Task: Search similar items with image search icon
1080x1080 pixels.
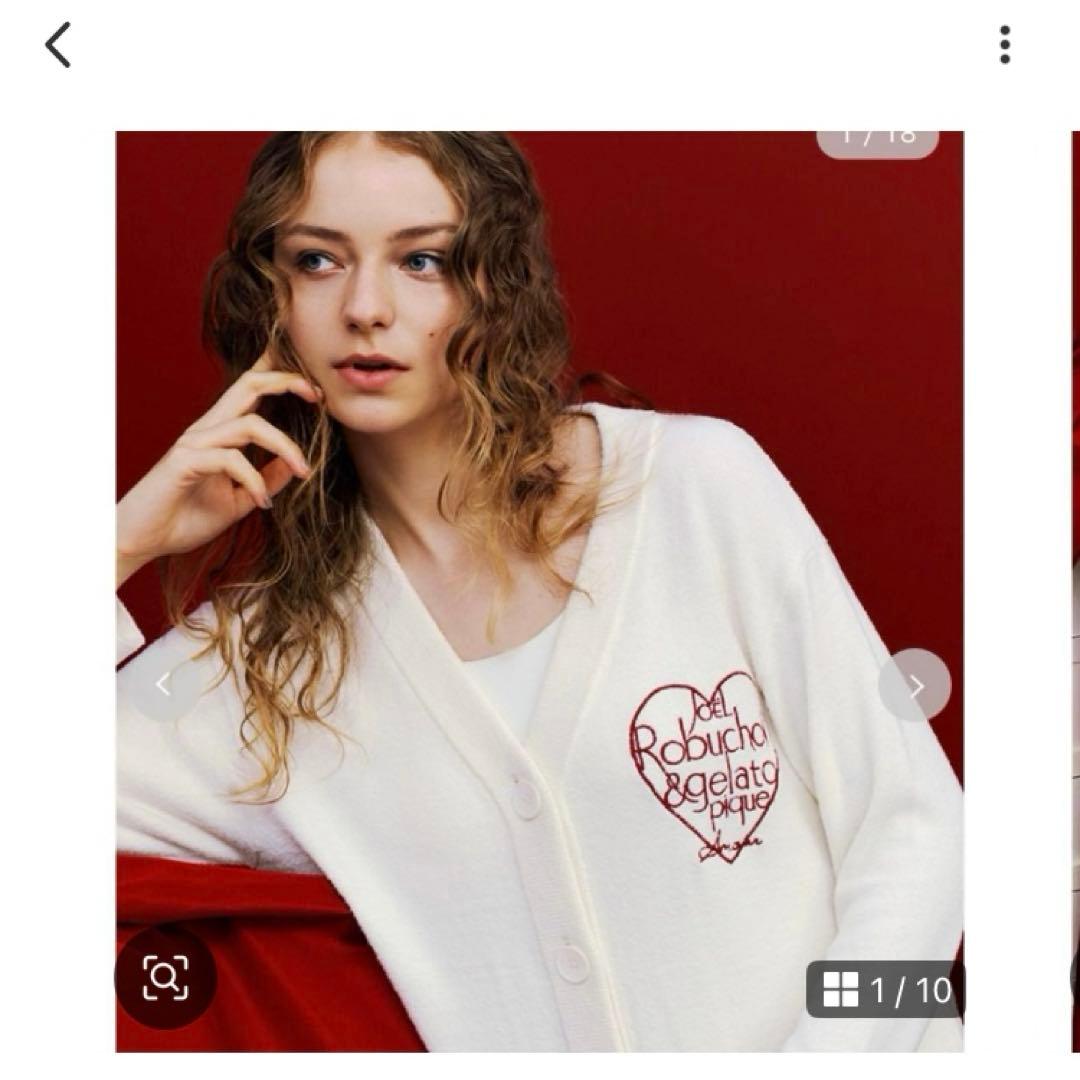Action: point(165,978)
